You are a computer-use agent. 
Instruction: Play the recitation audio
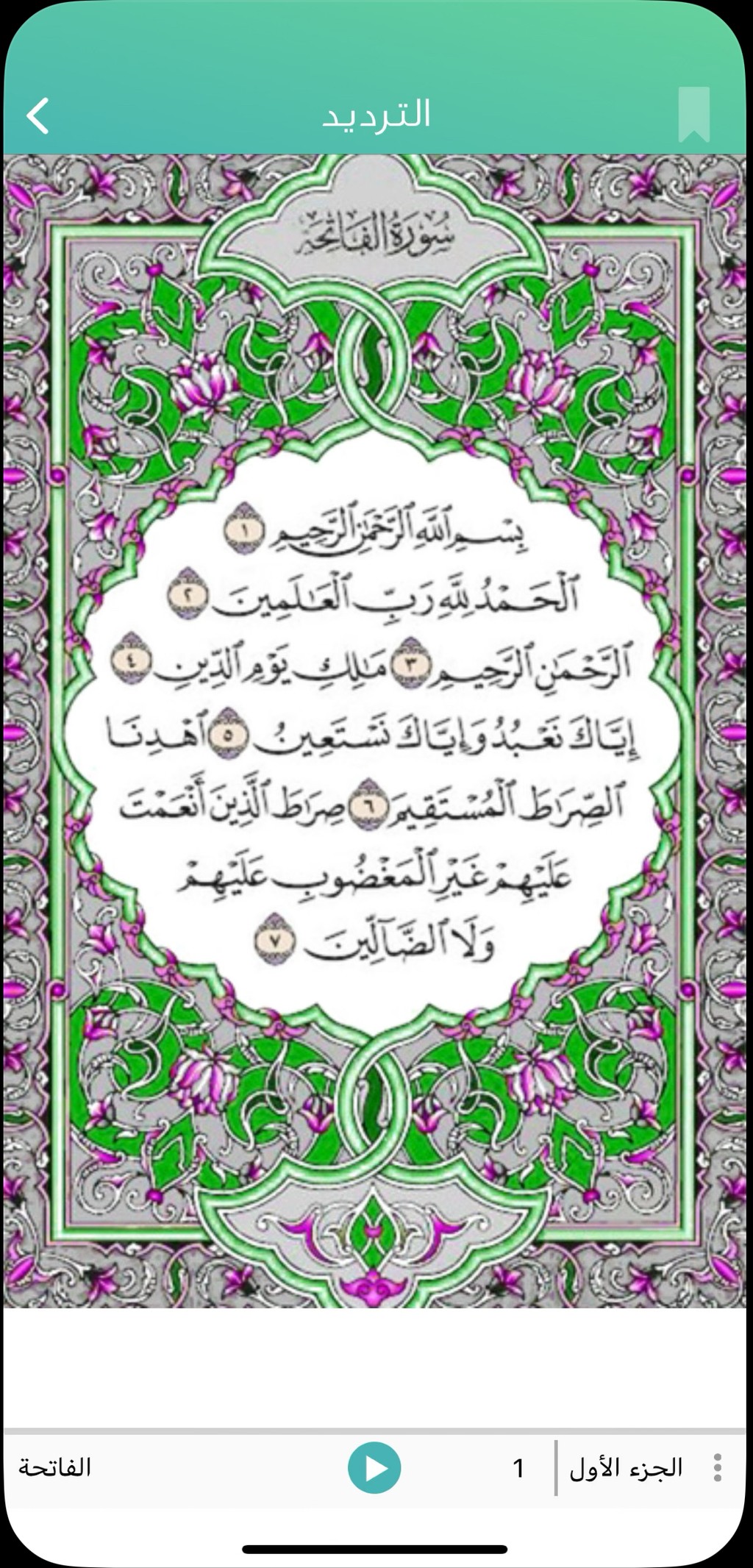[374, 1467]
